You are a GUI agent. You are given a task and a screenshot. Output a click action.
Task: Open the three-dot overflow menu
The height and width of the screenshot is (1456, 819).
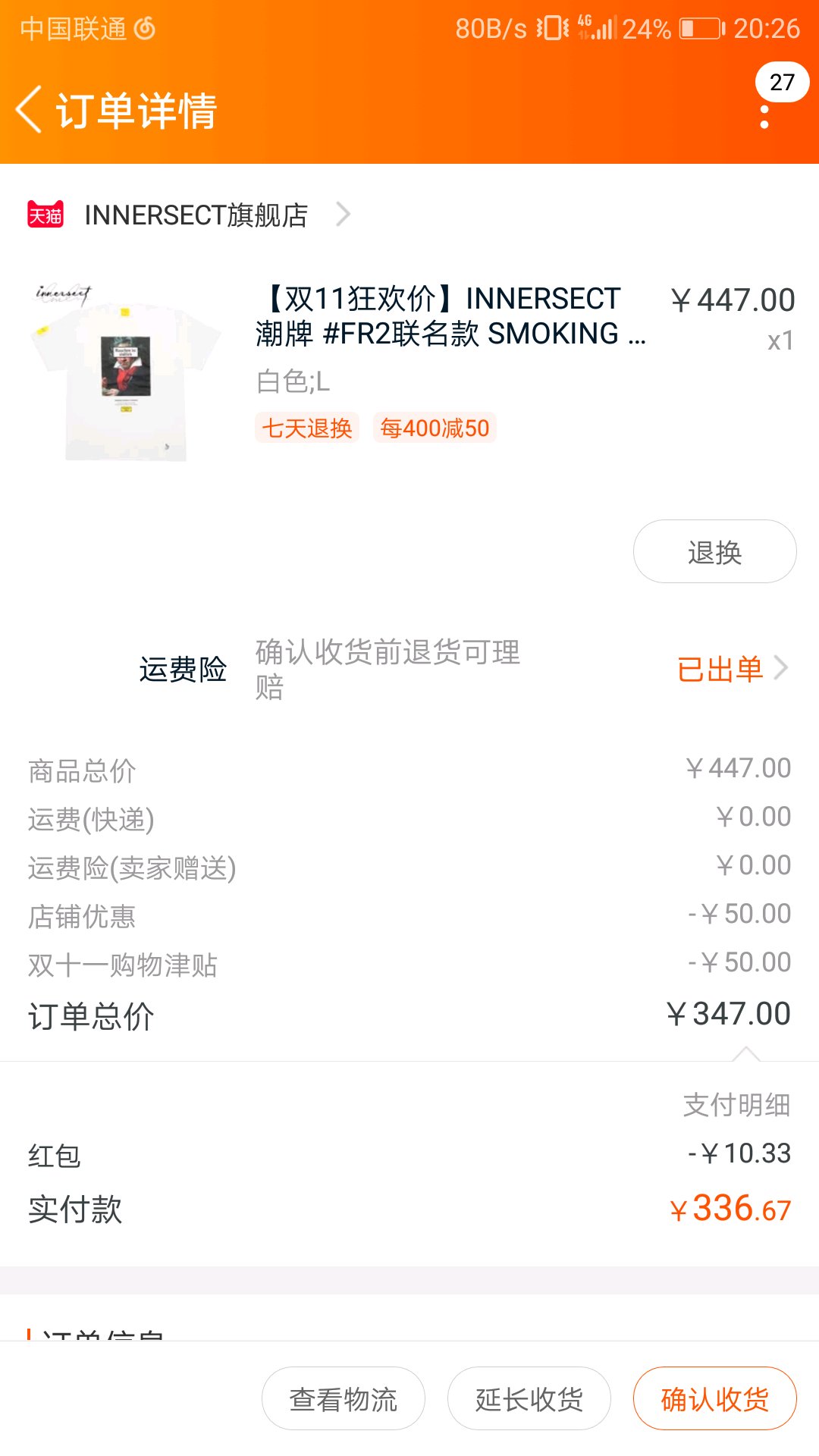point(764,116)
